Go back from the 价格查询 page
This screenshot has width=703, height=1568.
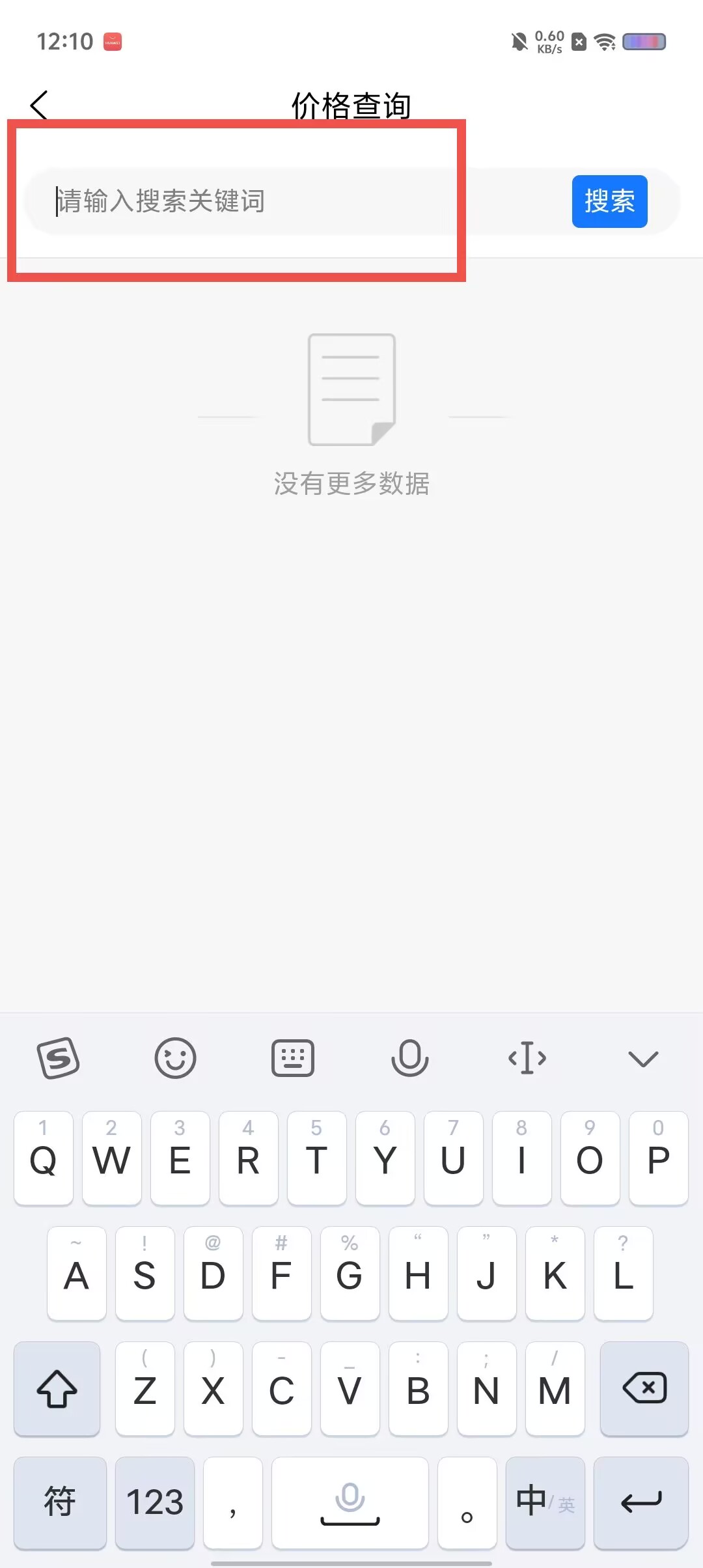pos(39,105)
